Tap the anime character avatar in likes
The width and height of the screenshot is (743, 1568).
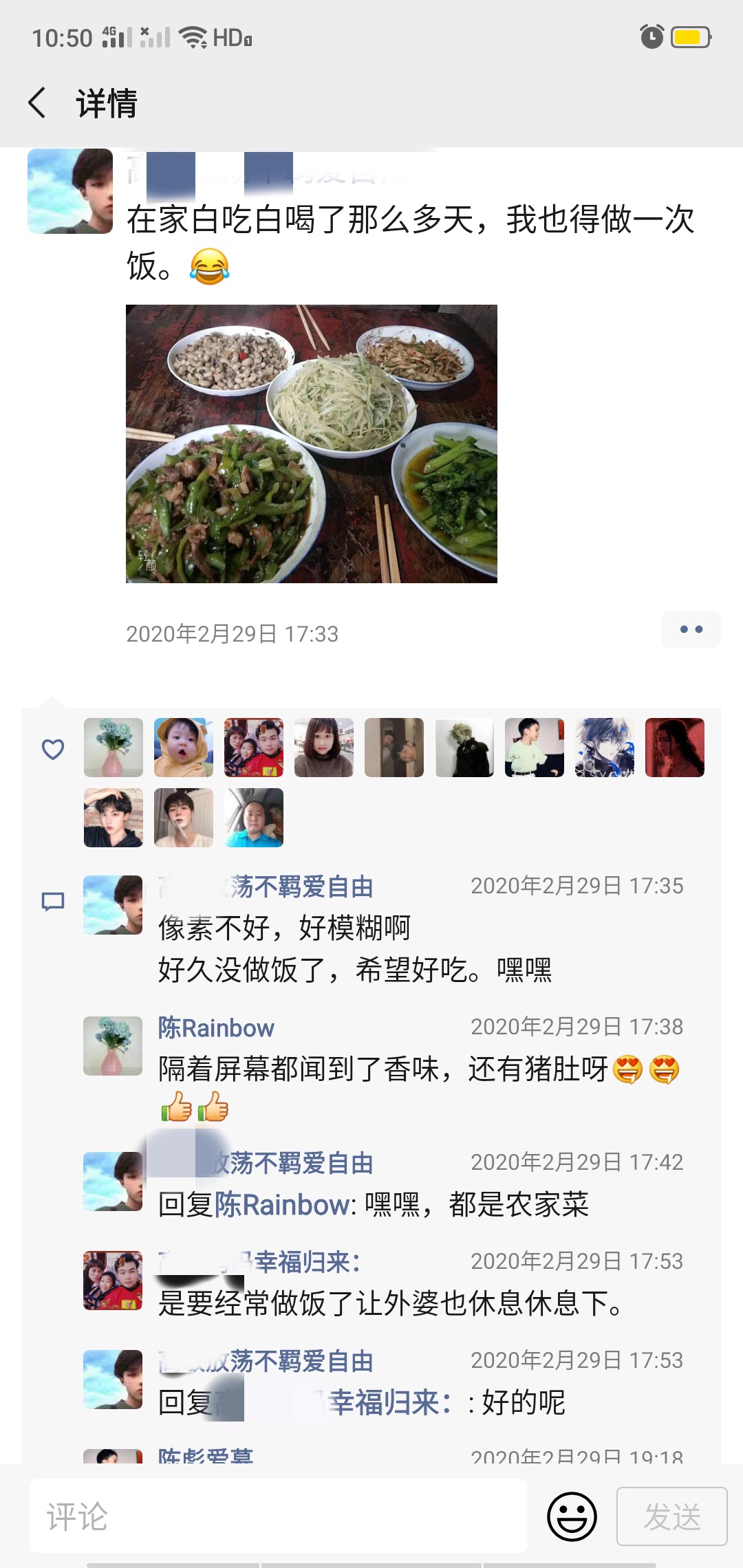[x=605, y=748]
